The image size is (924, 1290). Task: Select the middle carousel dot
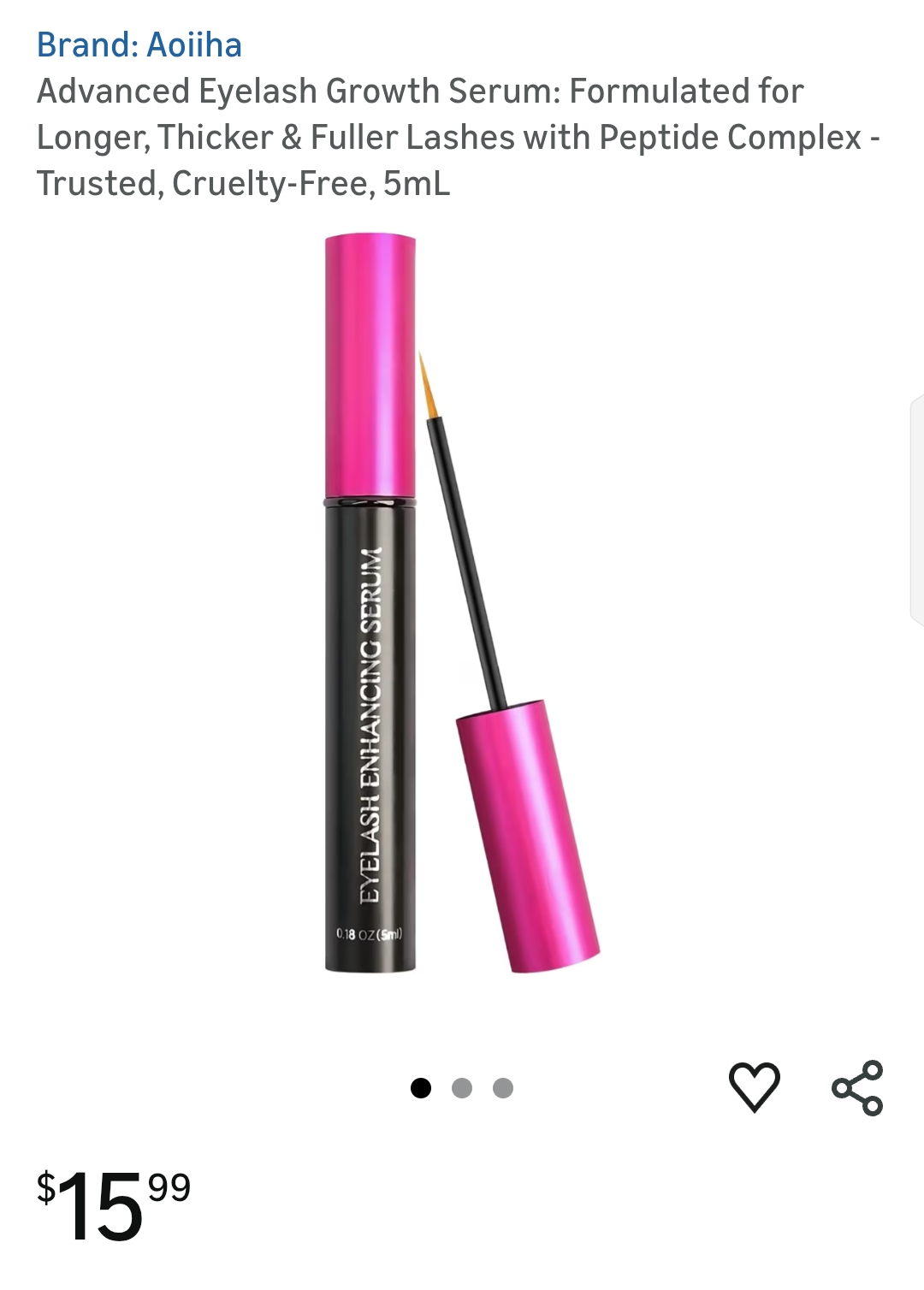pyautogui.click(x=462, y=1087)
